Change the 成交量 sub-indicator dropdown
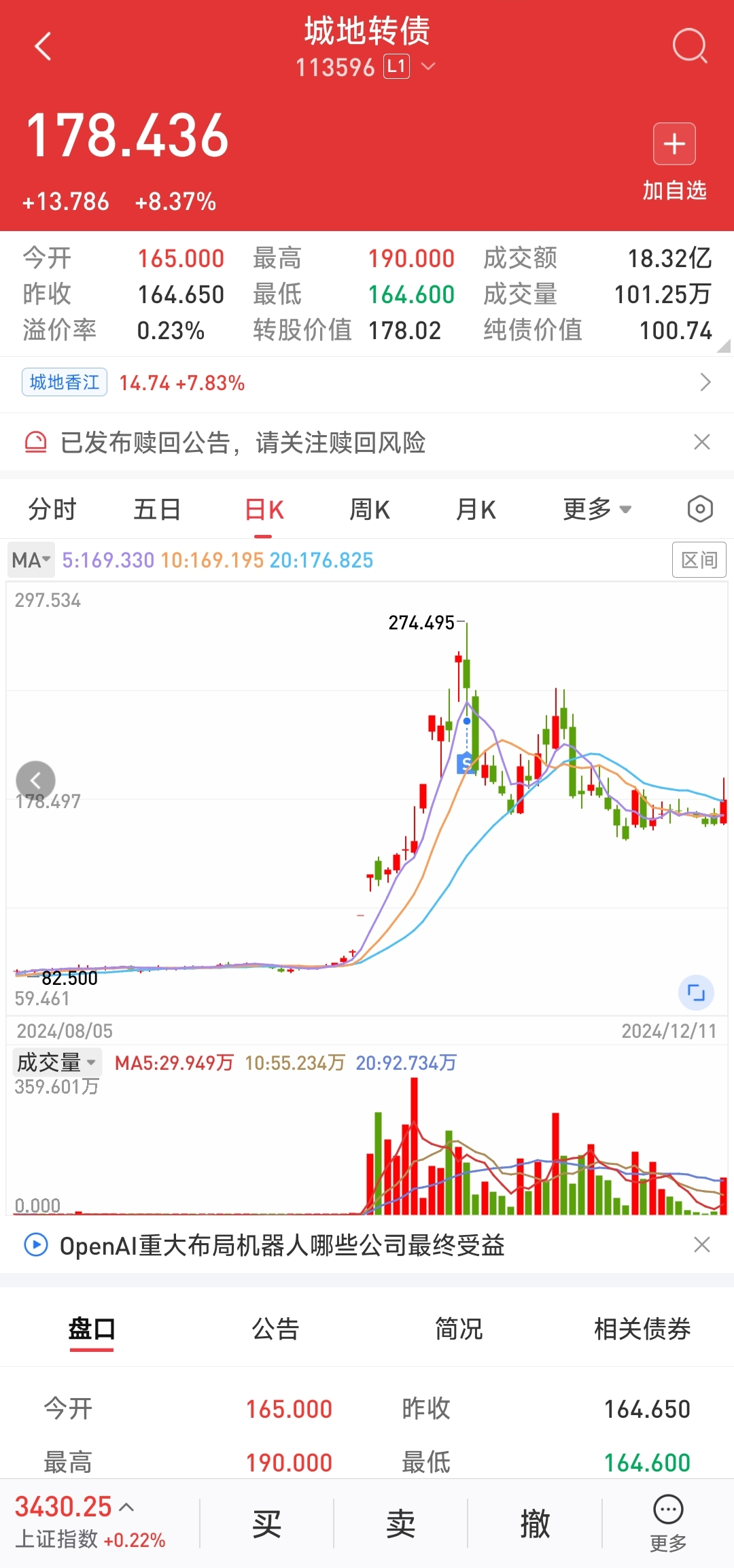Image resolution: width=734 pixels, height=1568 pixels. 57,1062
